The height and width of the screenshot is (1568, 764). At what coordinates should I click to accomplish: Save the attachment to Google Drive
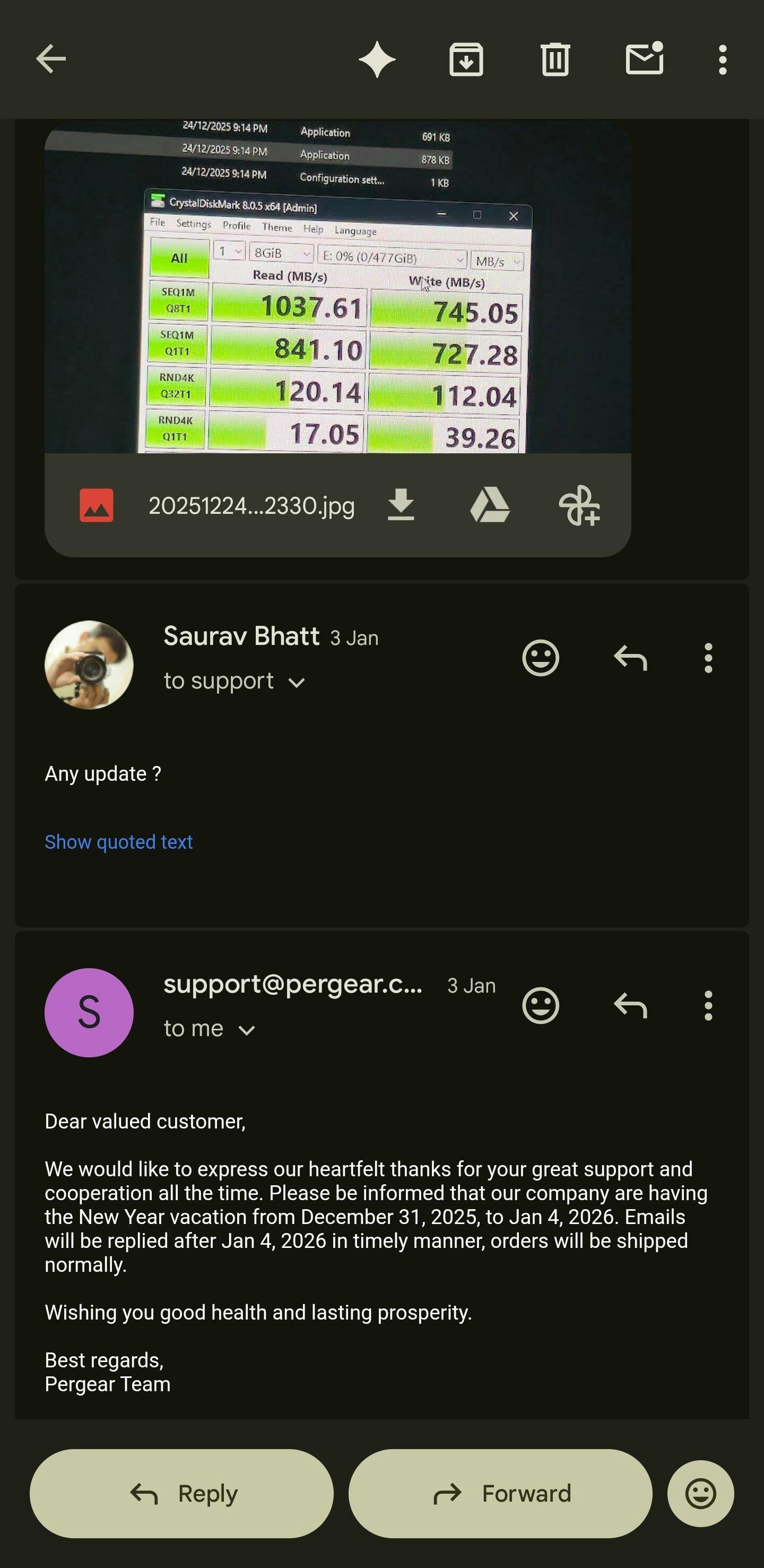[490, 505]
